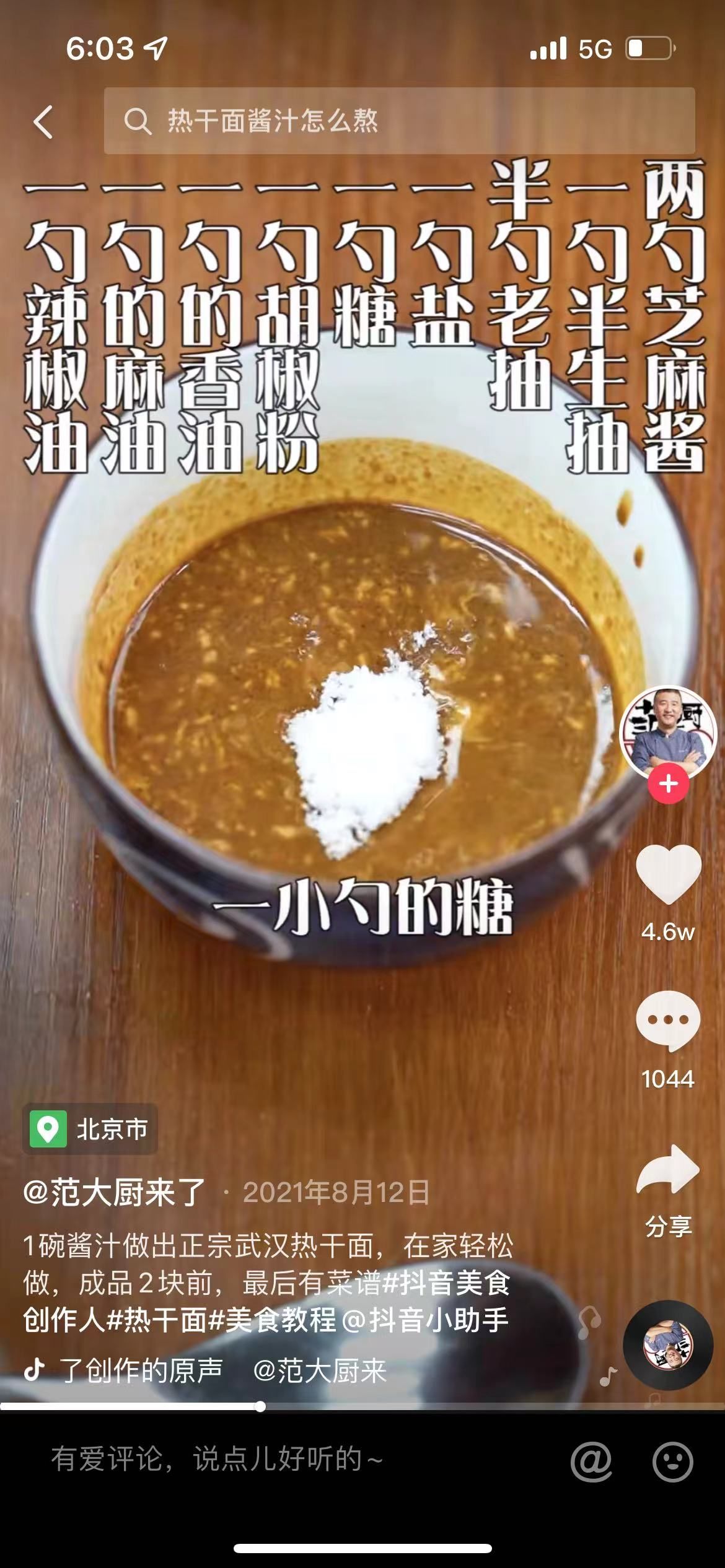Follow the creator with the red plus
The height and width of the screenshot is (1568, 725).
(668, 784)
